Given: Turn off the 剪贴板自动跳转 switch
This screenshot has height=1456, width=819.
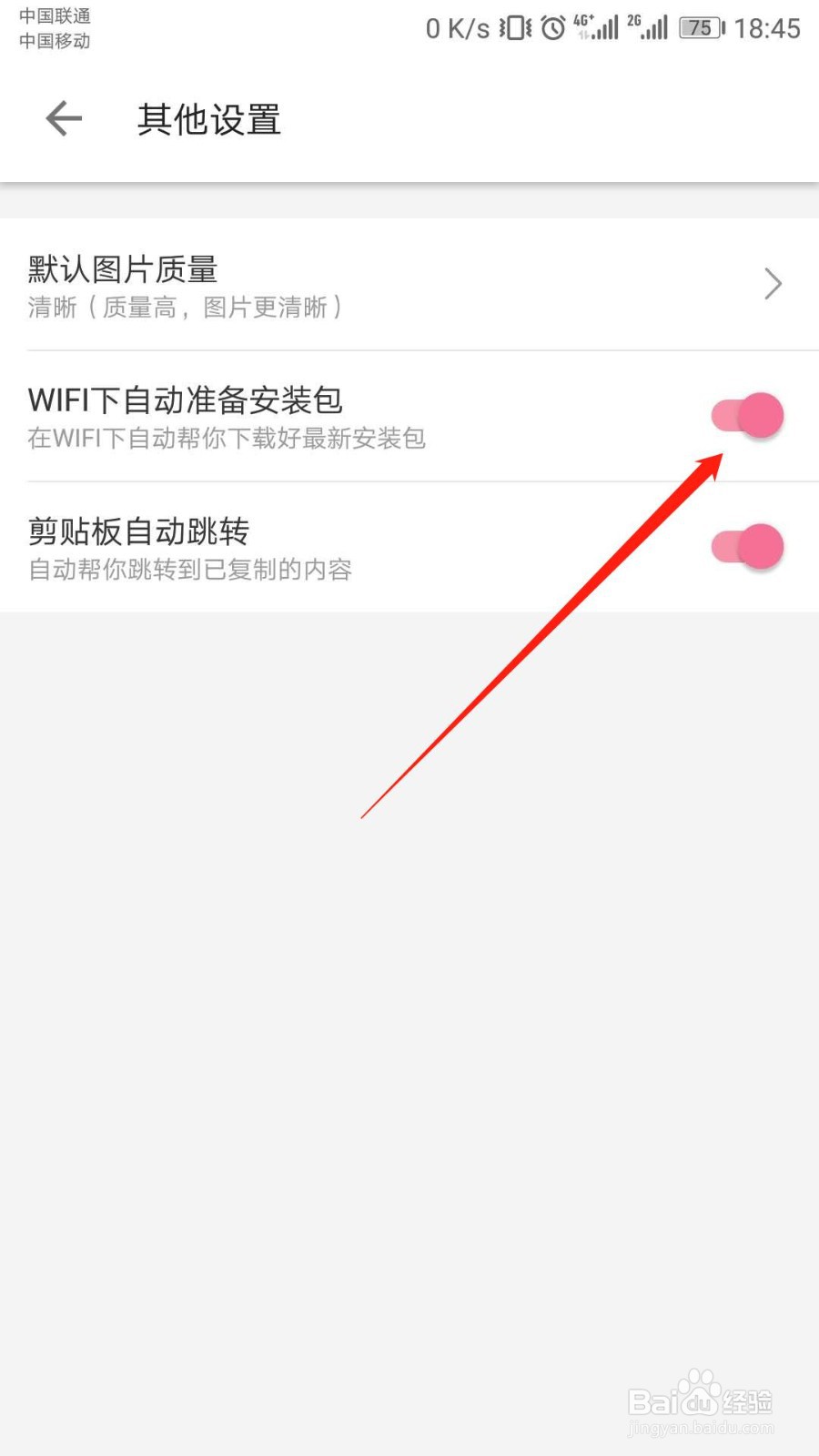Looking at the screenshot, I should tap(746, 546).
